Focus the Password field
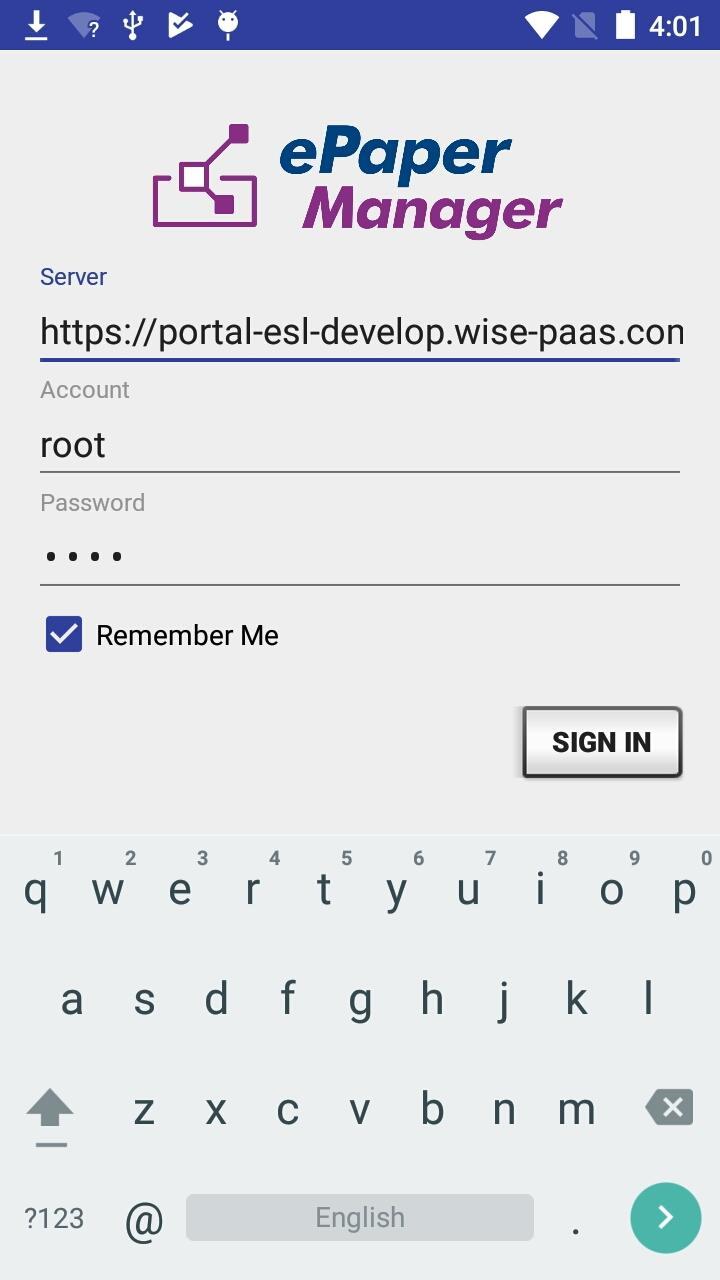The height and width of the screenshot is (1280, 720). tap(360, 557)
